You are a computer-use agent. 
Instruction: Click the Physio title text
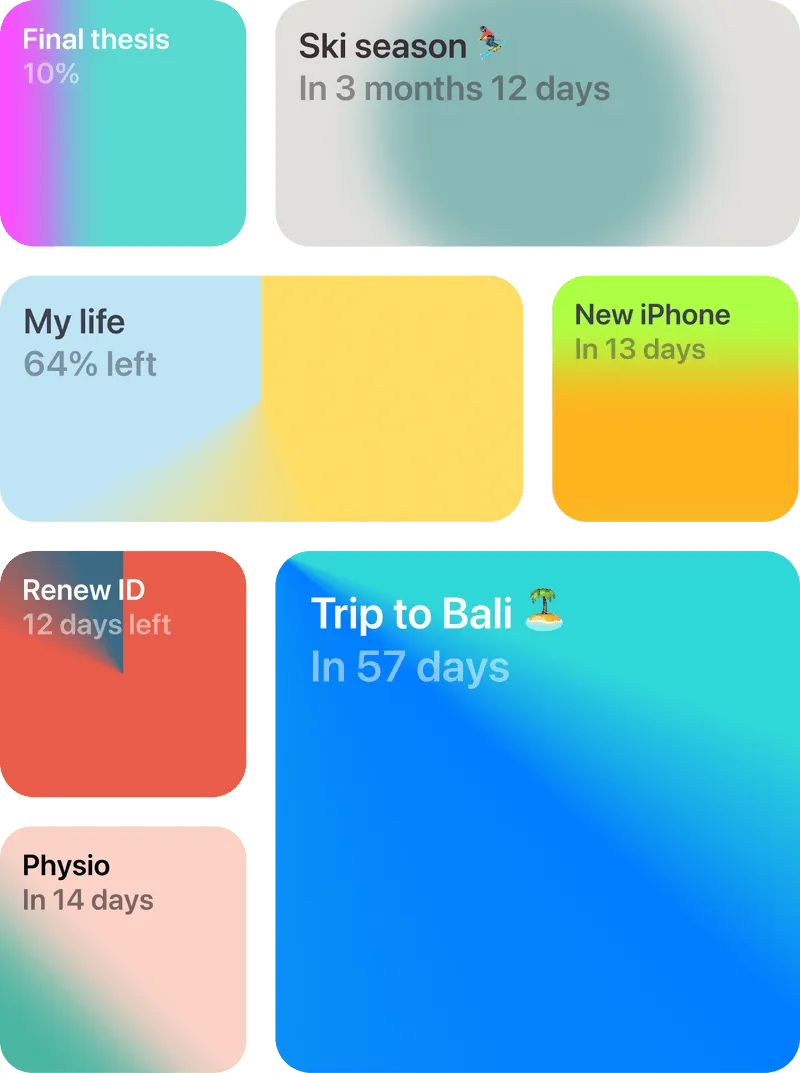[67, 866]
